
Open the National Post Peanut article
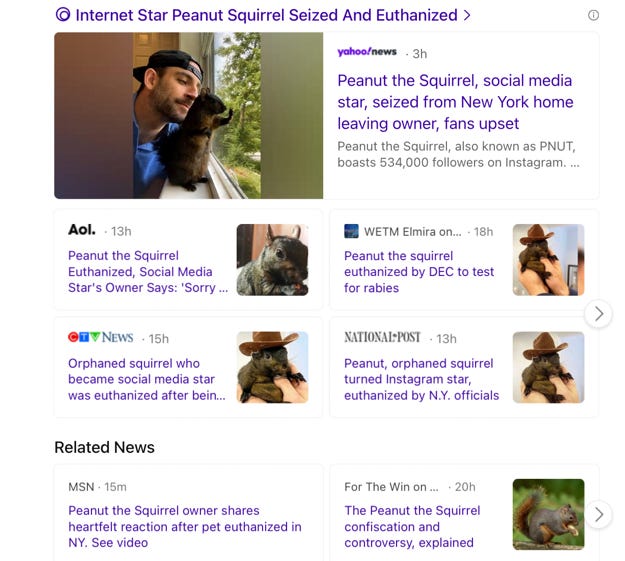(x=421, y=379)
